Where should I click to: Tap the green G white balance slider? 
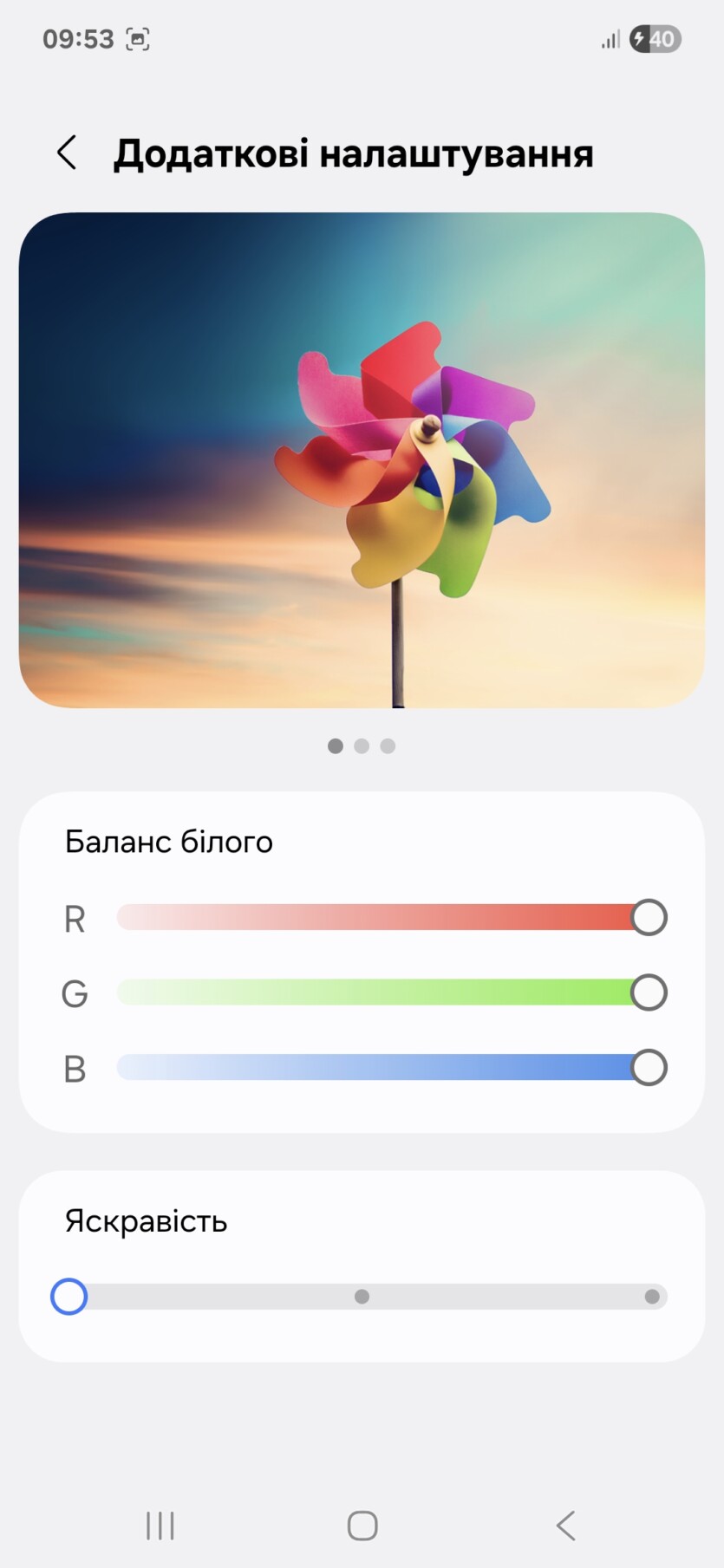382,992
